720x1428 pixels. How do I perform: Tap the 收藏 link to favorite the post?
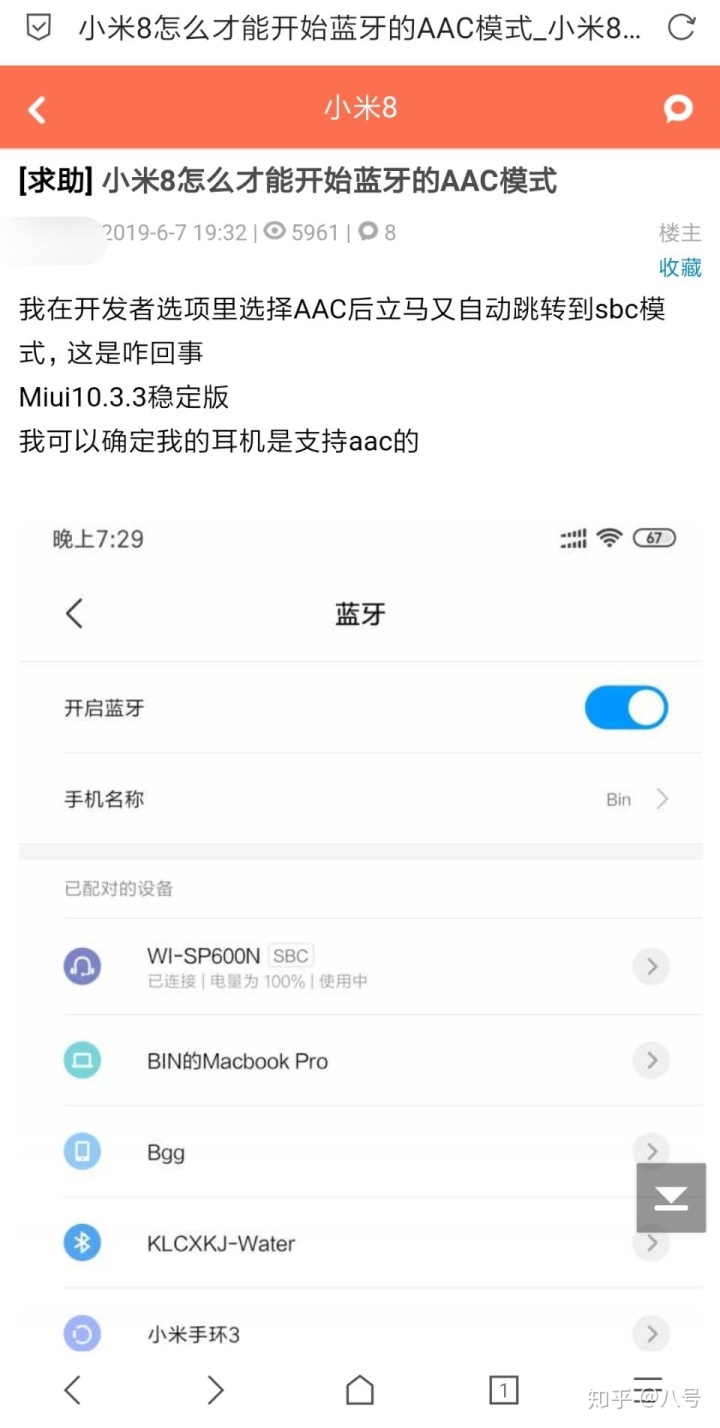click(680, 267)
